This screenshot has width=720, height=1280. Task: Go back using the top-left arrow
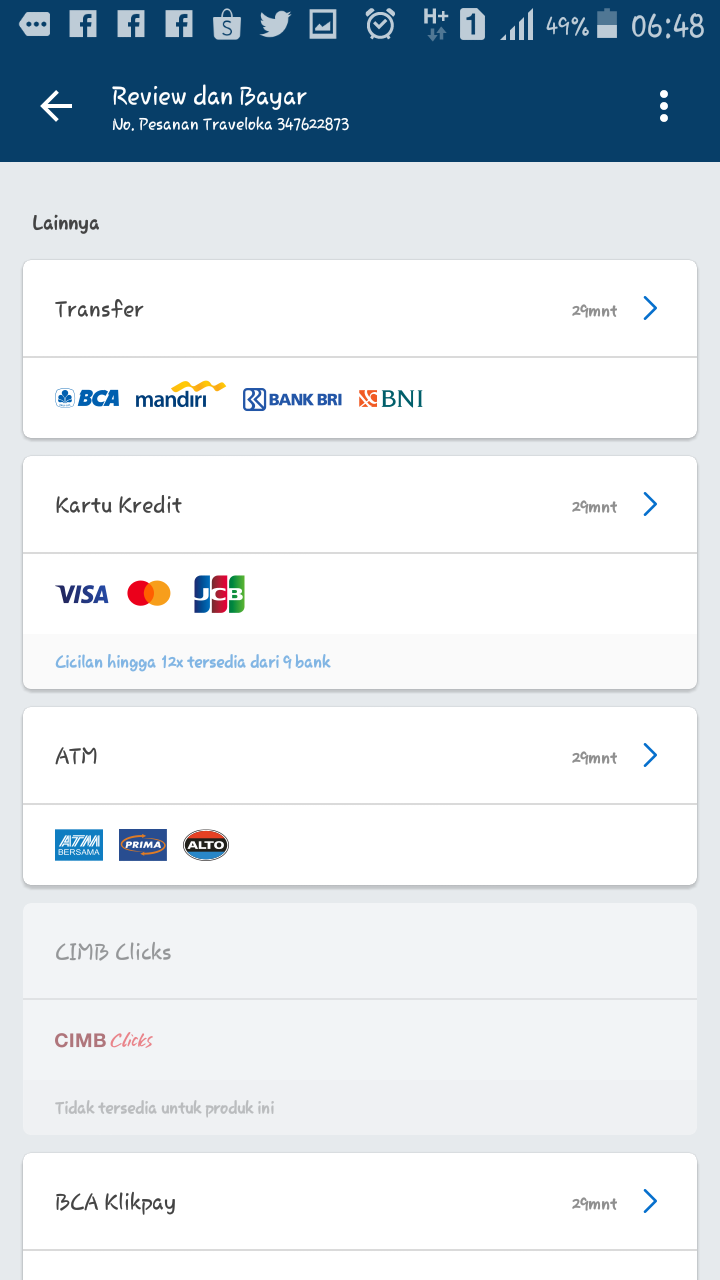56,106
